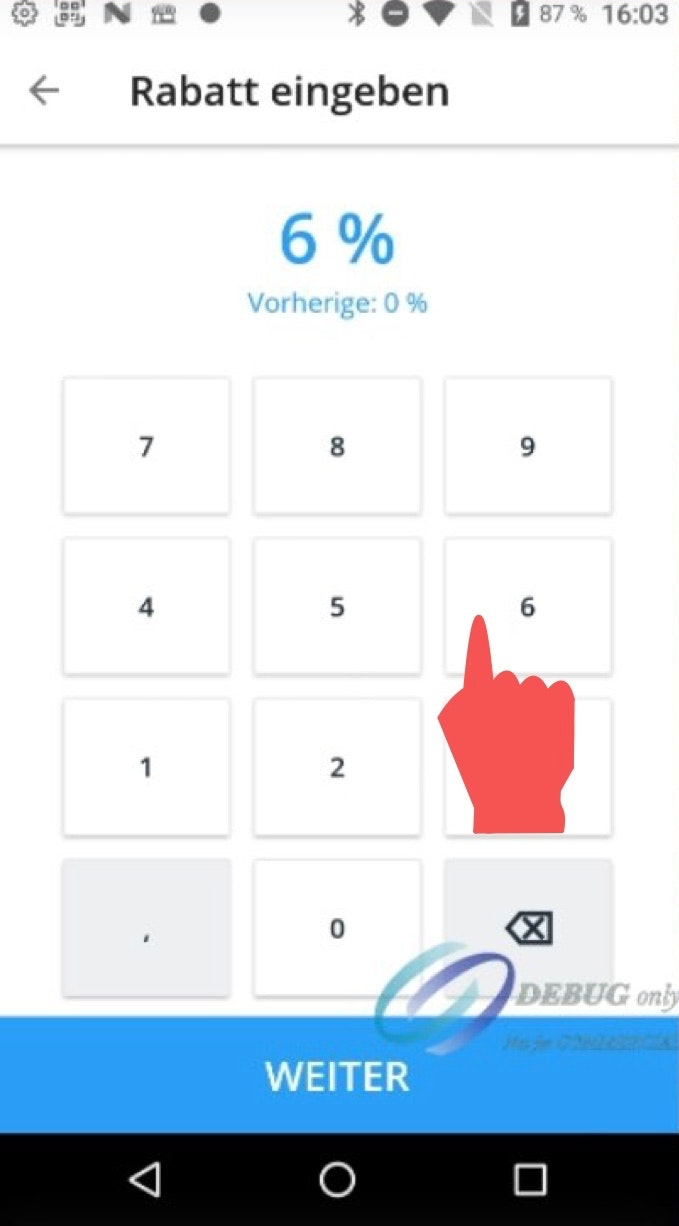The height and width of the screenshot is (1226, 679).
Task: Enter digit 1
Action: point(146,767)
